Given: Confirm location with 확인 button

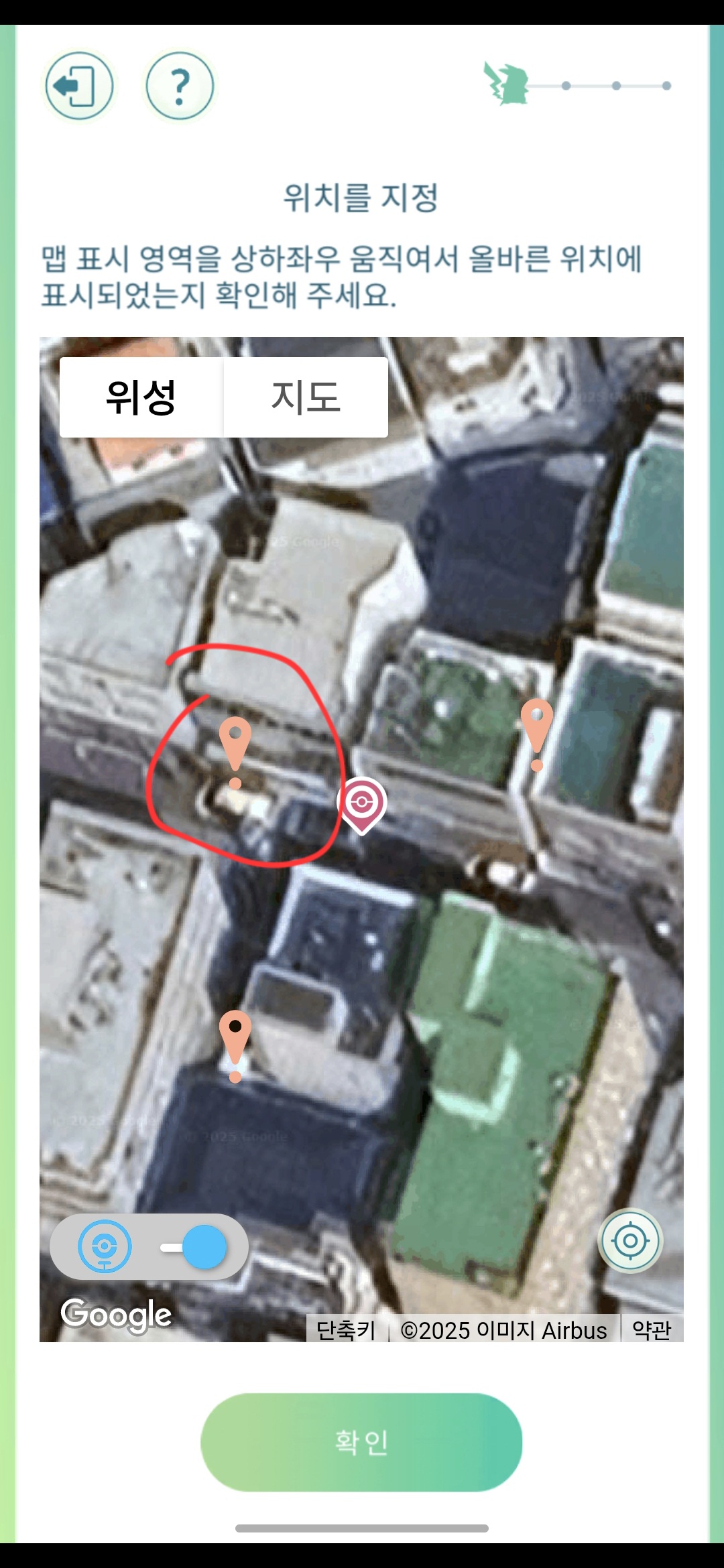Looking at the screenshot, I should point(361,1442).
